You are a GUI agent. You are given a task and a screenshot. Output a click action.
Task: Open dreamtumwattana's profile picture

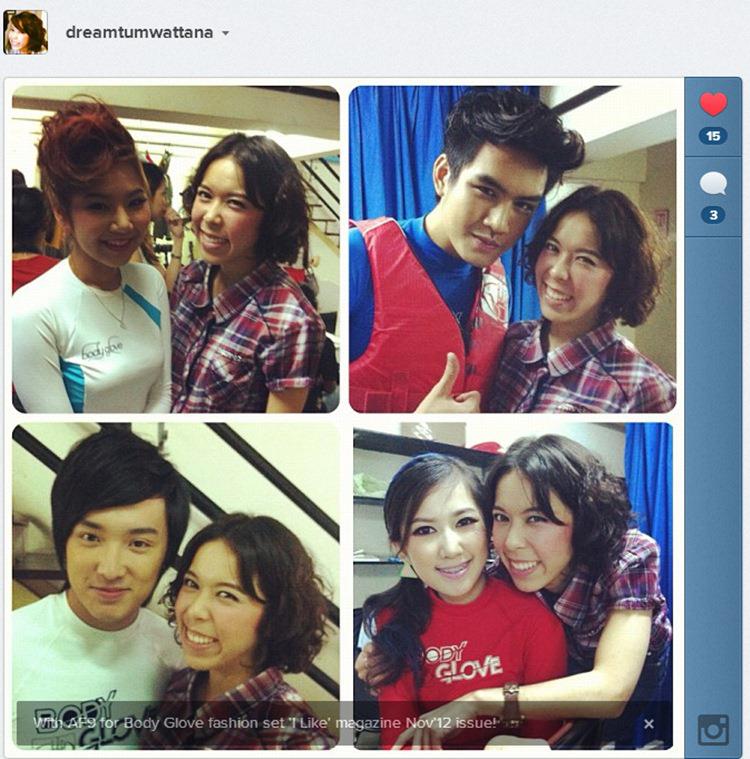point(25,32)
